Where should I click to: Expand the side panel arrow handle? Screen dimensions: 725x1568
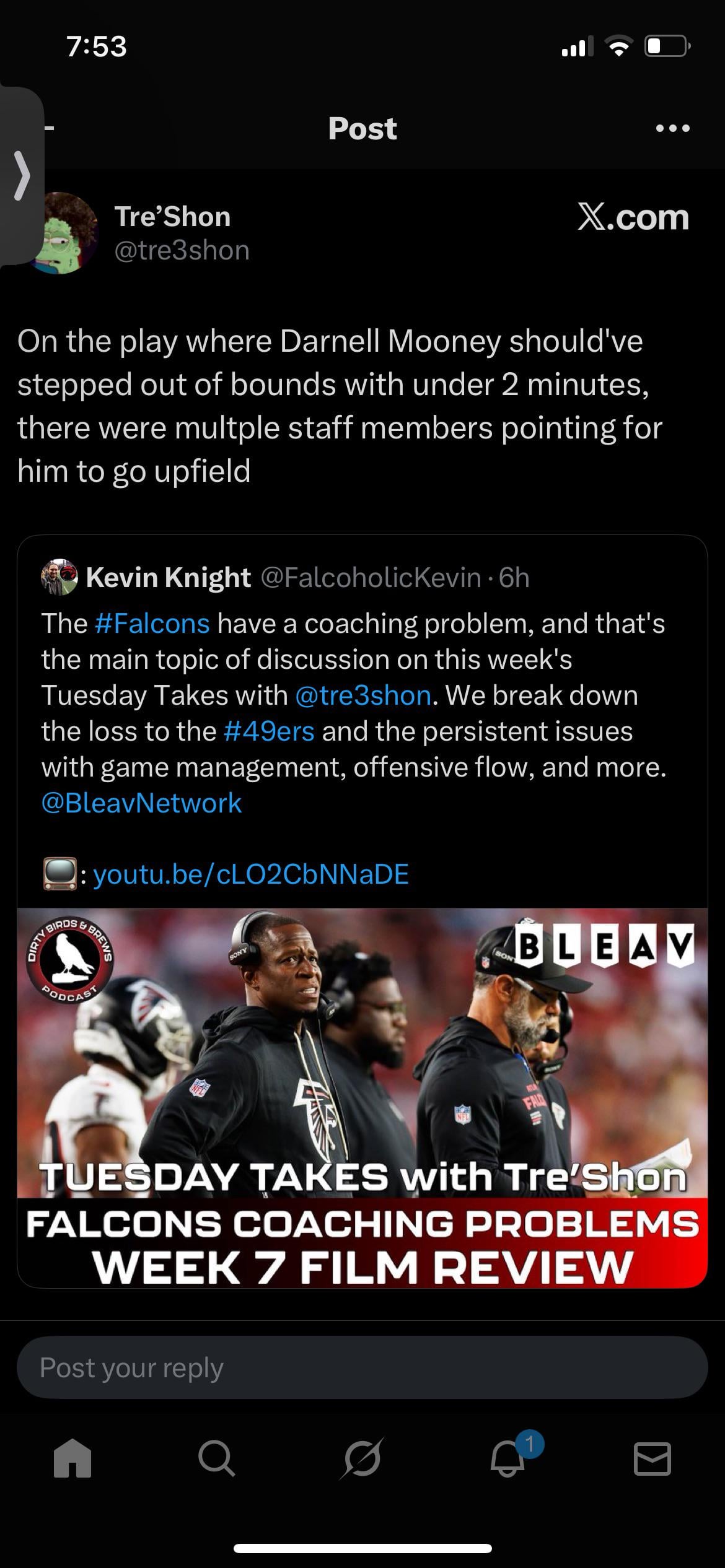tap(22, 176)
